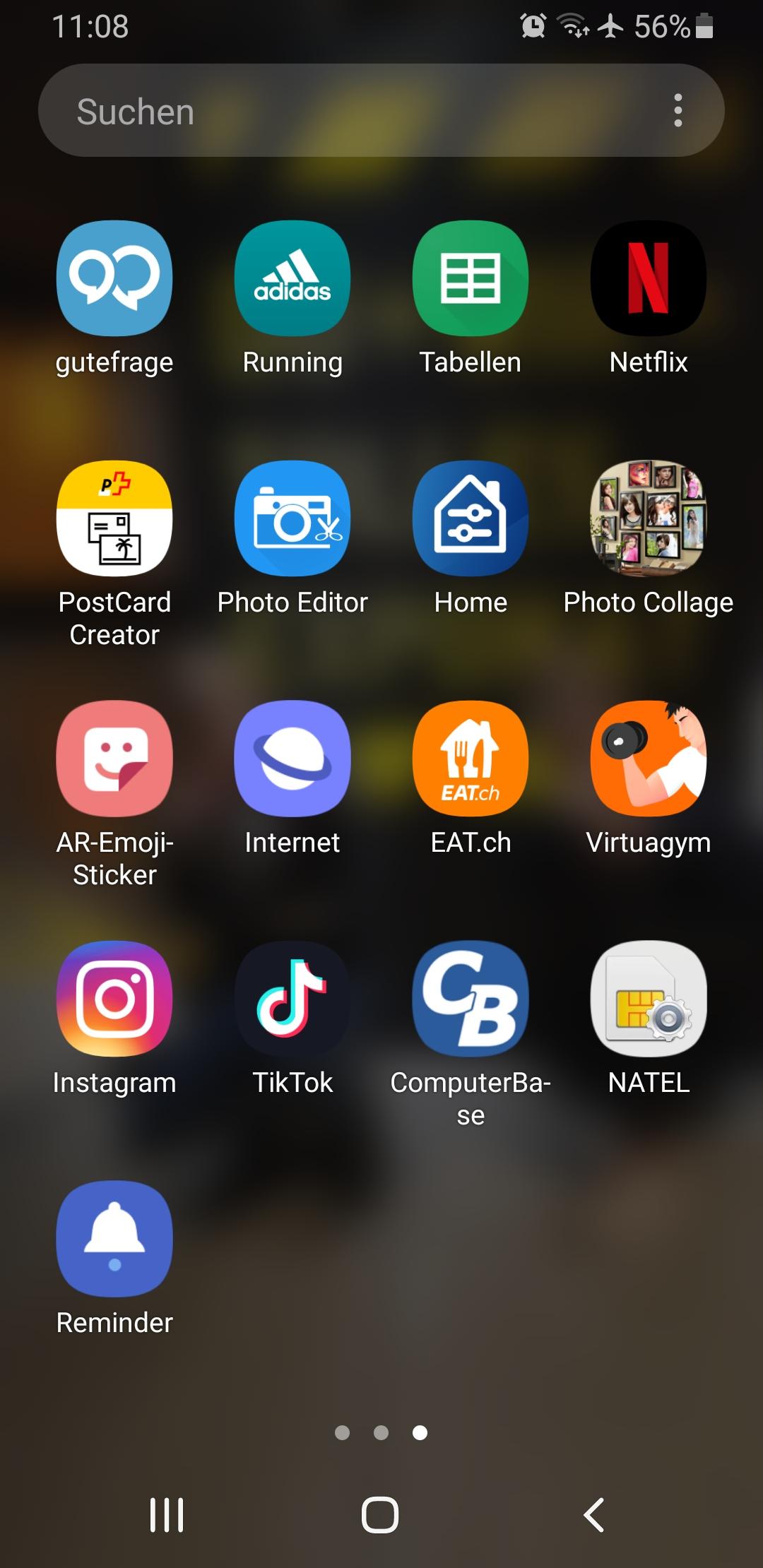Go to the home screen
The height and width of the screenshot is (1568, 763).
click(380, 1515)
